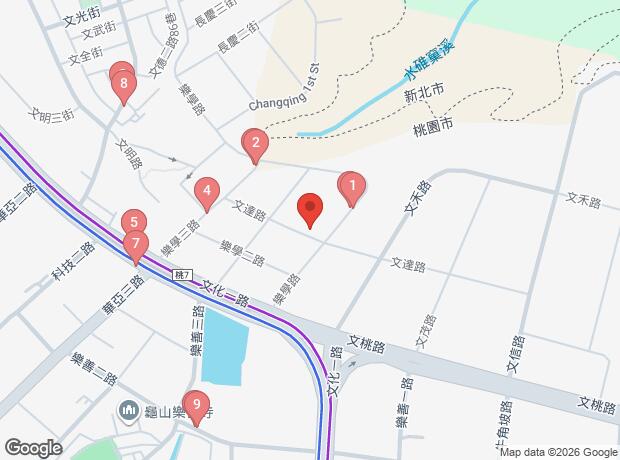The image size is (620, 460).
Task: Tap marker number 7
Action: coord(135,243)
